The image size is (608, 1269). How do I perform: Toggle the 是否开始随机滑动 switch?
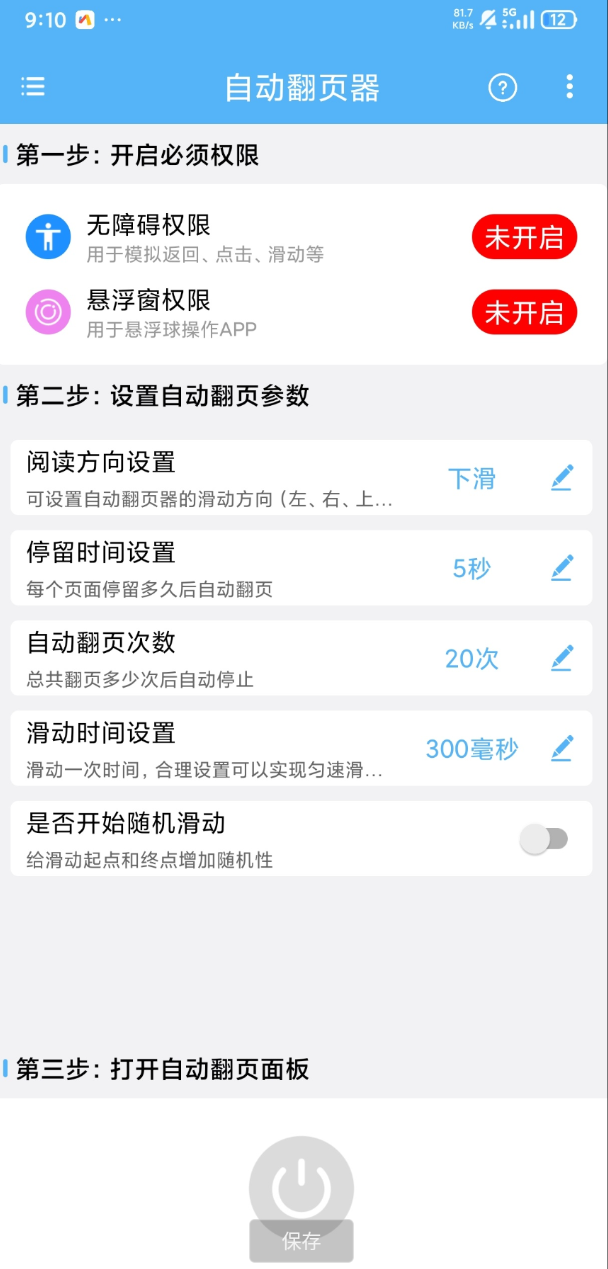pos(544,840)
